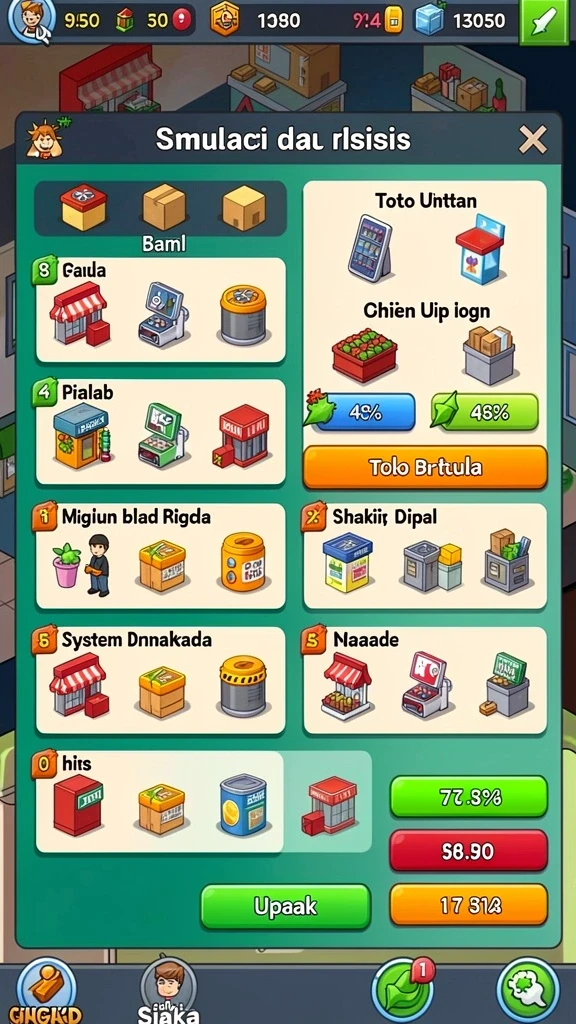The height and width of the screenshot is (1024, 576).
Task: Open the hits card
Action: coord(203,802)
